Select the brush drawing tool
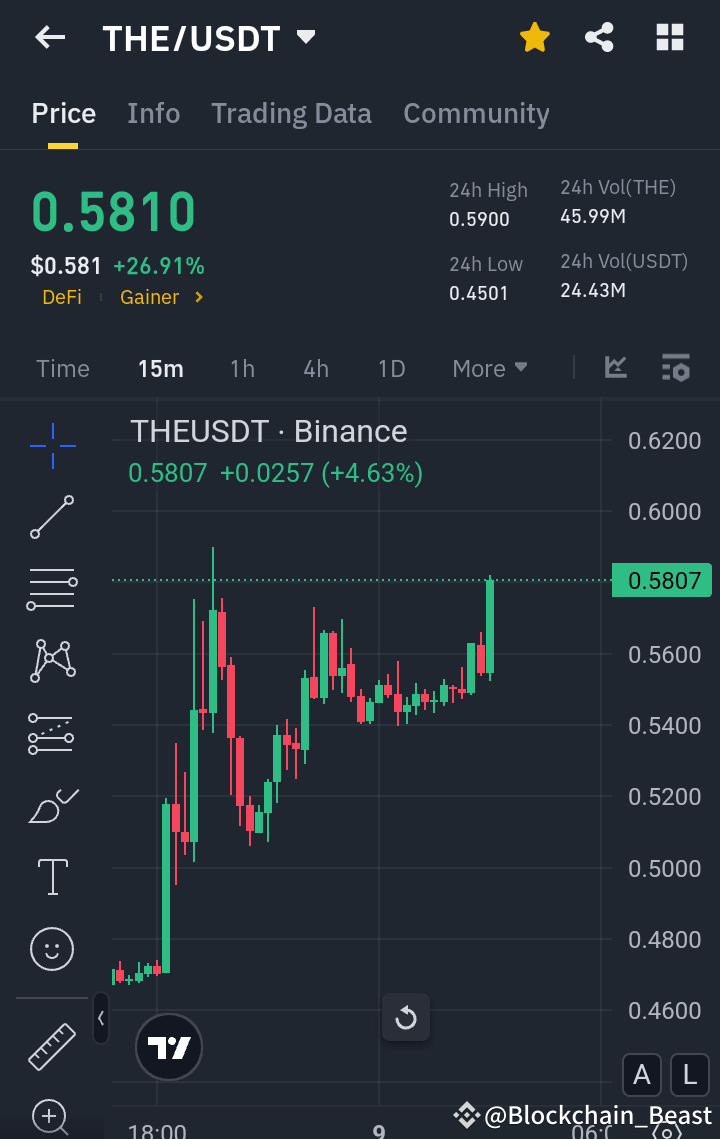 [51, 805]
